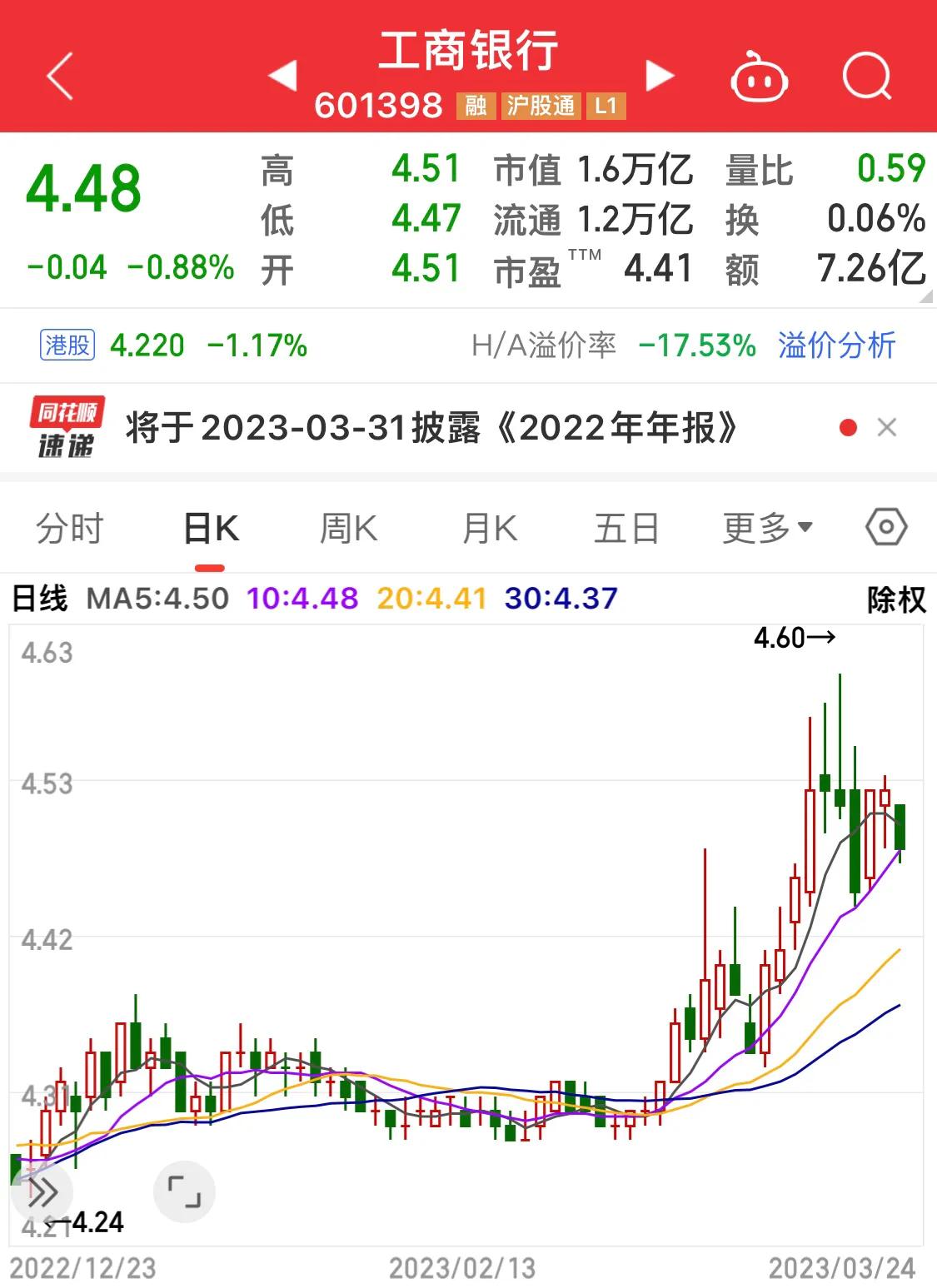Open chart settings via the gear icon
Screen dimensions: 937x1288
885,527
